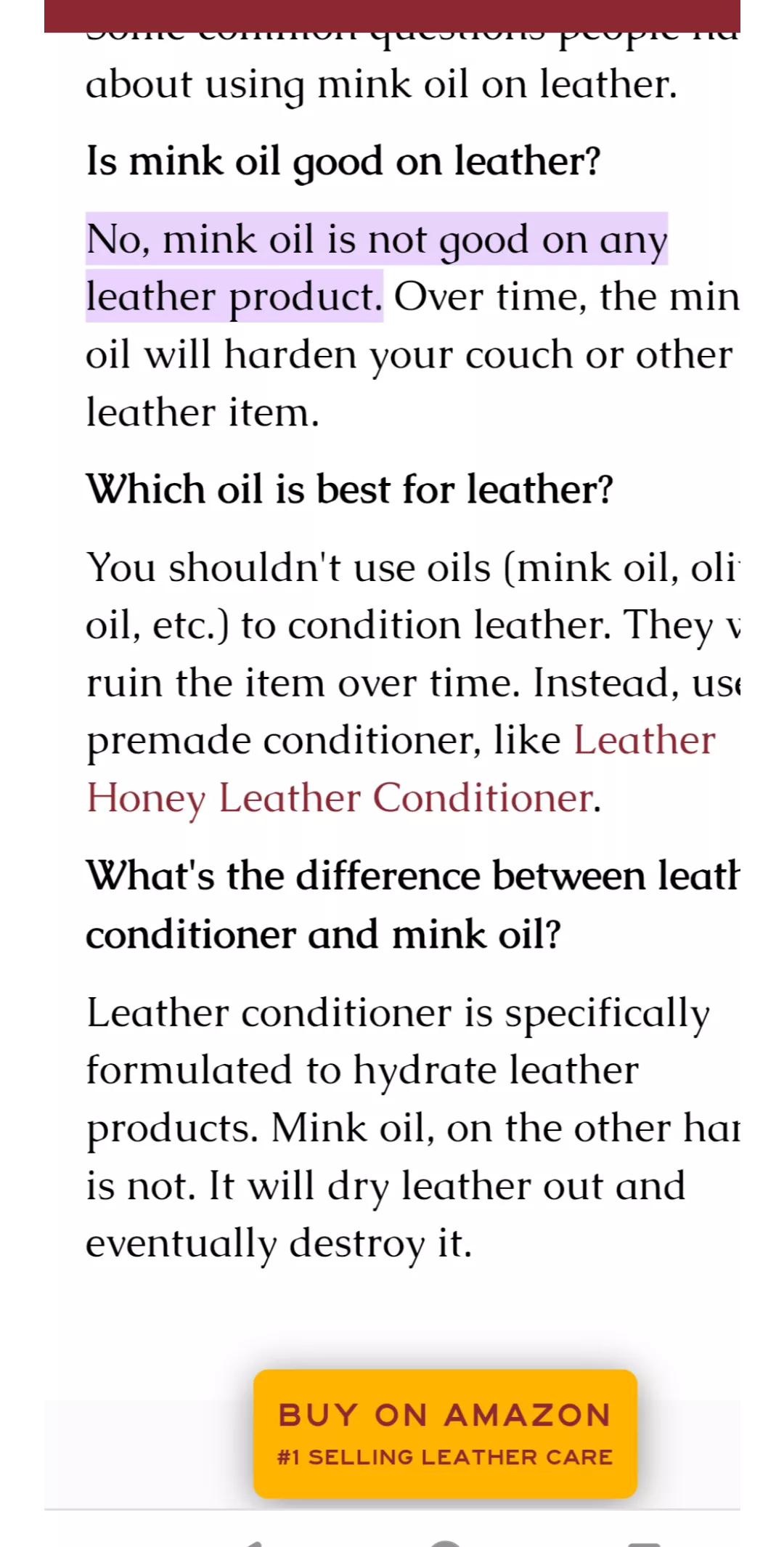Tap the Buy on Amazon button
Viewport: 784px width, 1547px height.
[x=445, y=1433]
